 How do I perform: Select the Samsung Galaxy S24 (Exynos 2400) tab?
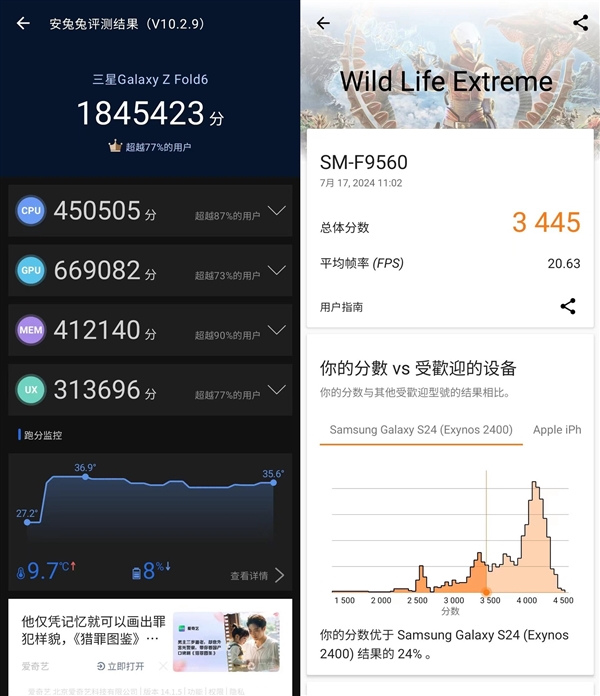[x=420, y=430]
